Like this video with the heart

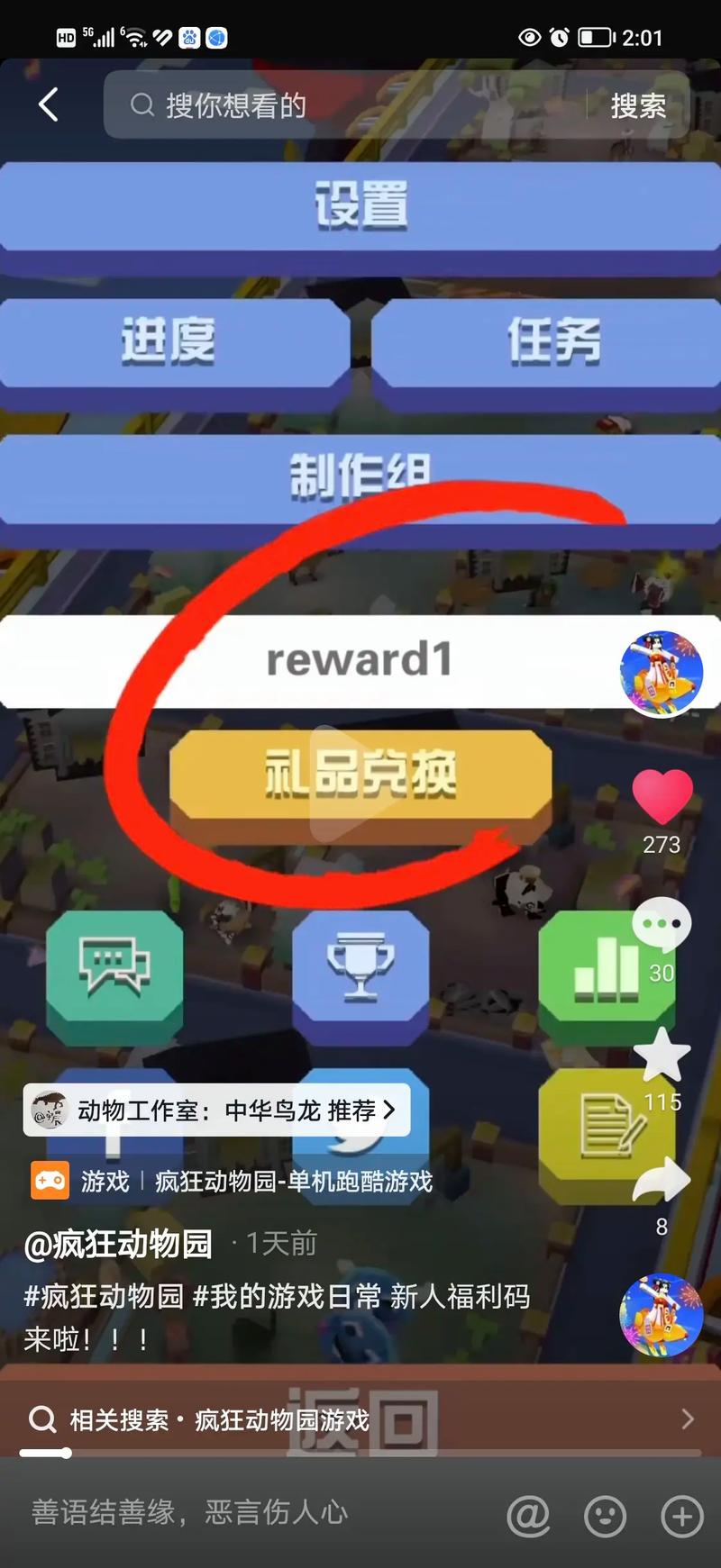(x=662, y=797)
